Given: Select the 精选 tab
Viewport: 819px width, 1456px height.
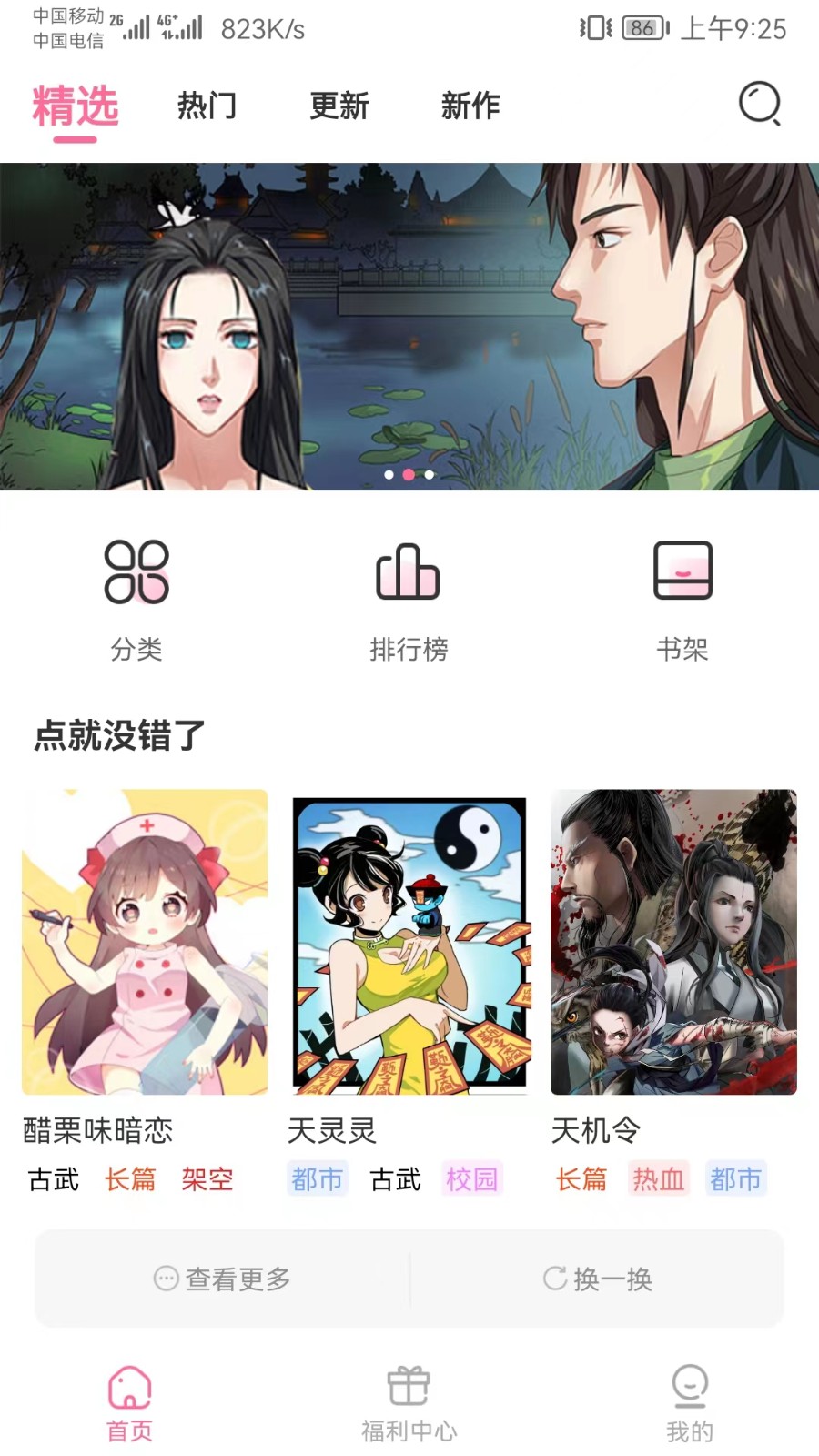Looking at the screenshot, I should (76, 107).
